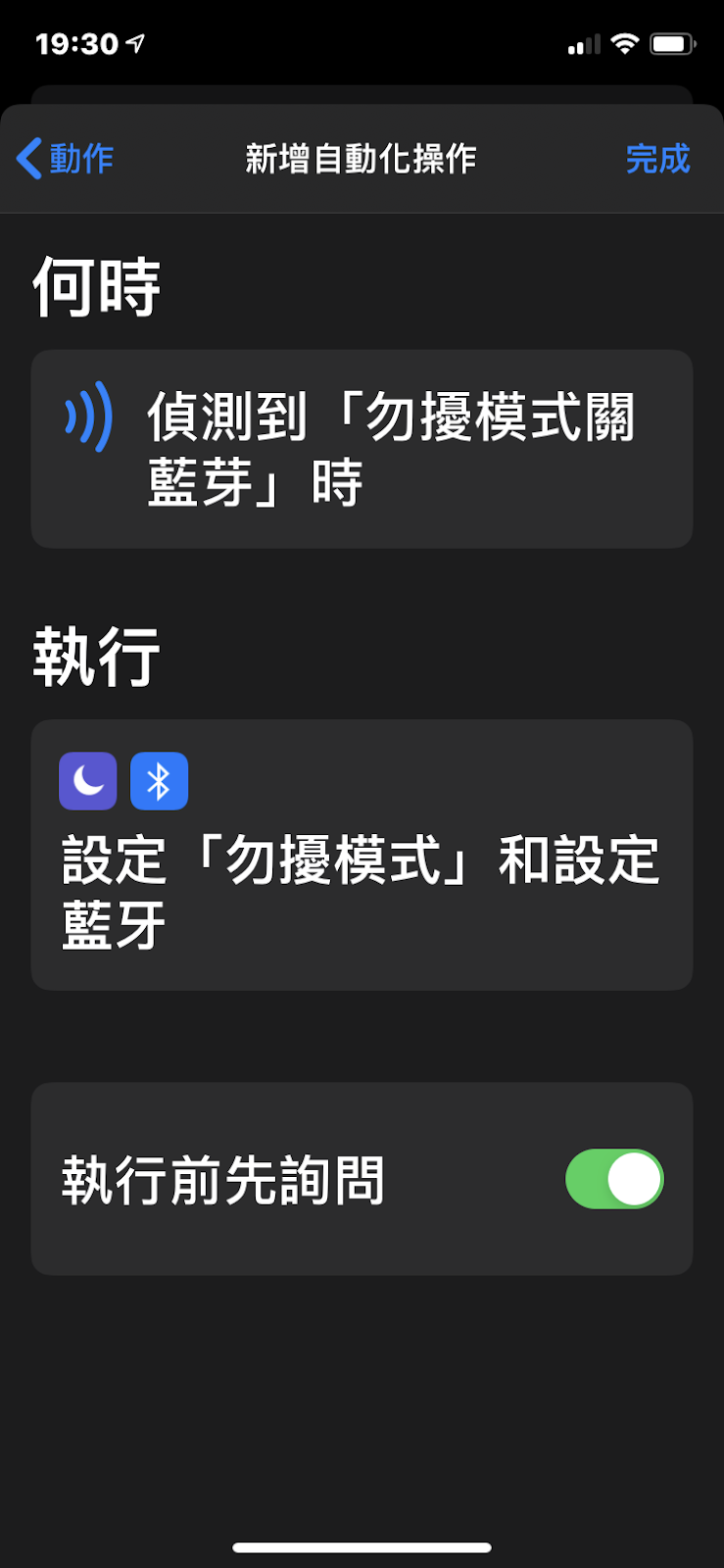The width and height of the screenshot is (724, 1568).
Task: Open the 設定「勿擾模式」和設定藍牙 action card
Action: pos(362,855)
